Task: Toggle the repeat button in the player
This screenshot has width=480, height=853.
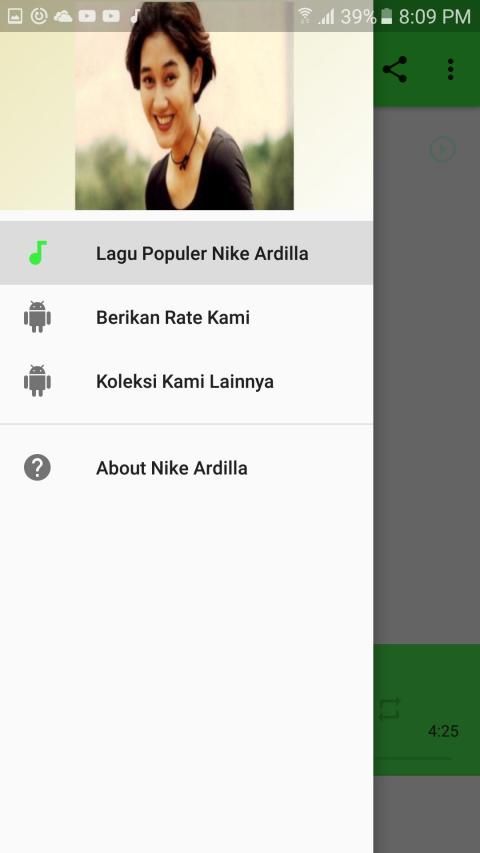Action: click(389, 709)
